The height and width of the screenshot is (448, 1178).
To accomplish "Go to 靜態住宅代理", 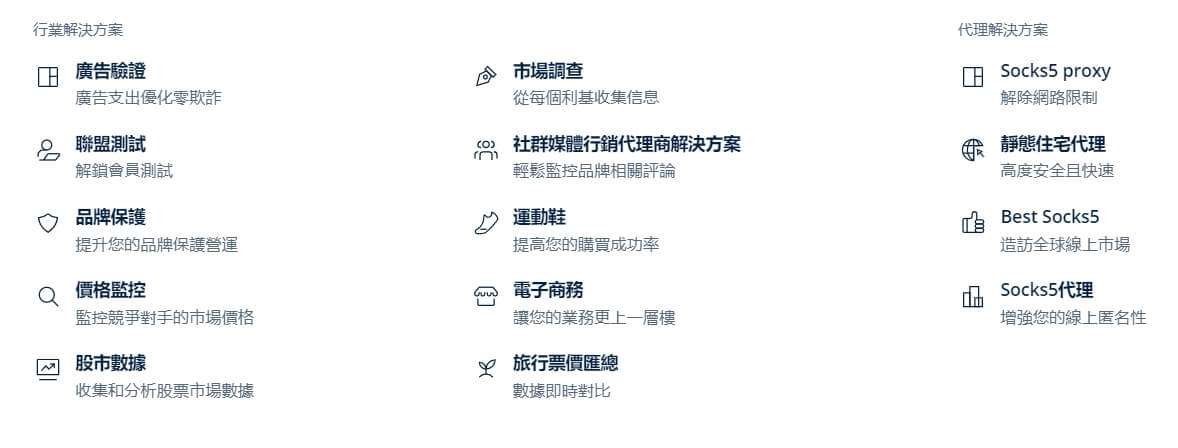I will tap(1053, 144).
